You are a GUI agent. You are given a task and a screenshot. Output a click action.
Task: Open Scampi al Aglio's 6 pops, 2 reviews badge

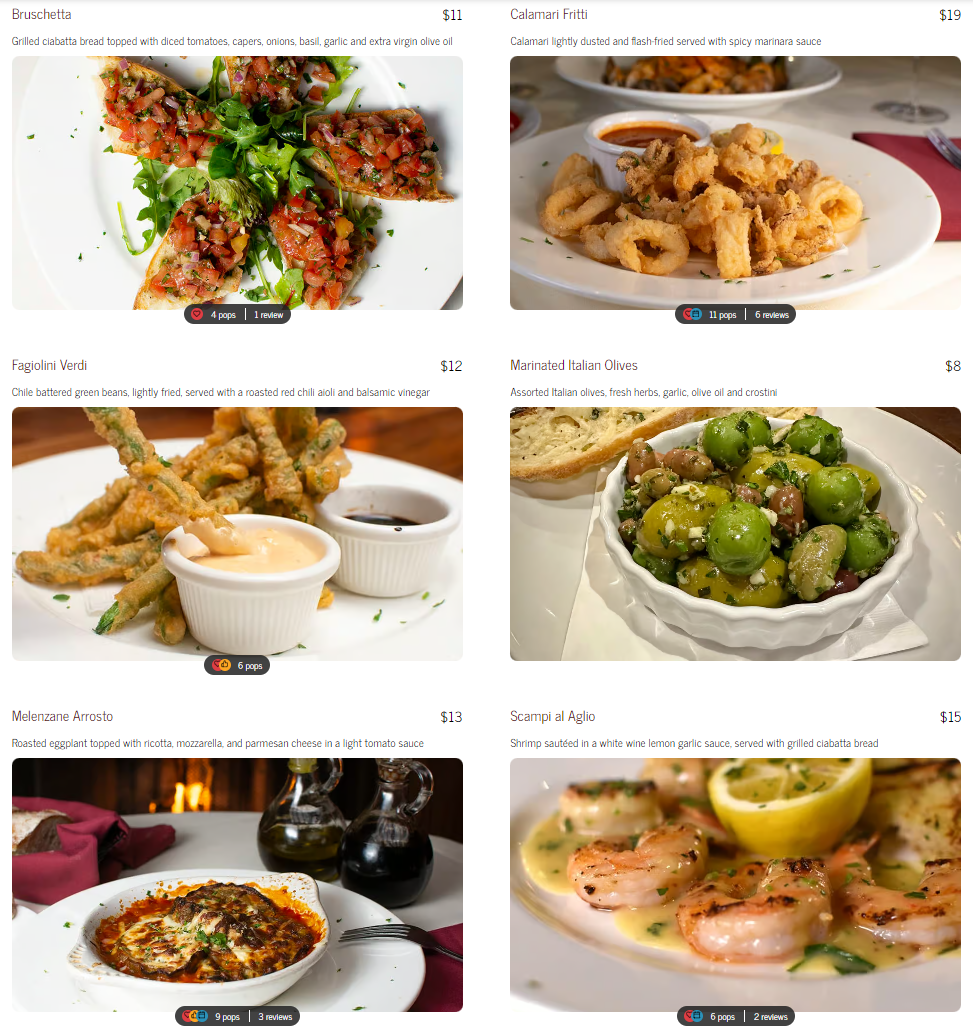click(736, 1016)
